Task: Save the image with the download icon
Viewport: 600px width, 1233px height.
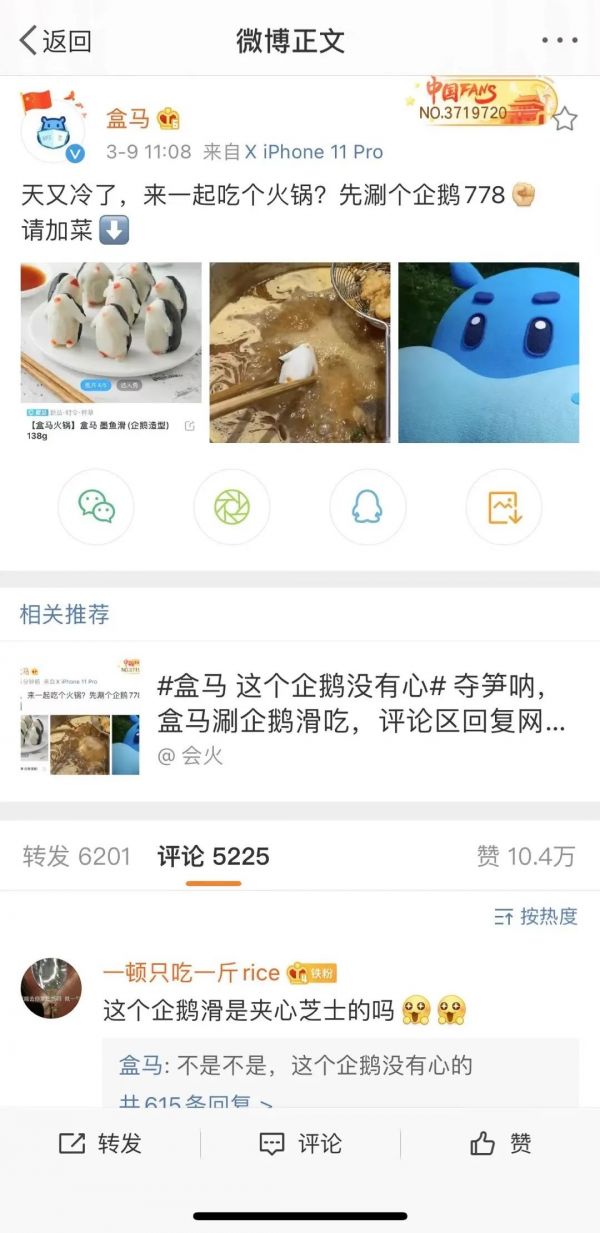Action: (x=504, y=507)
